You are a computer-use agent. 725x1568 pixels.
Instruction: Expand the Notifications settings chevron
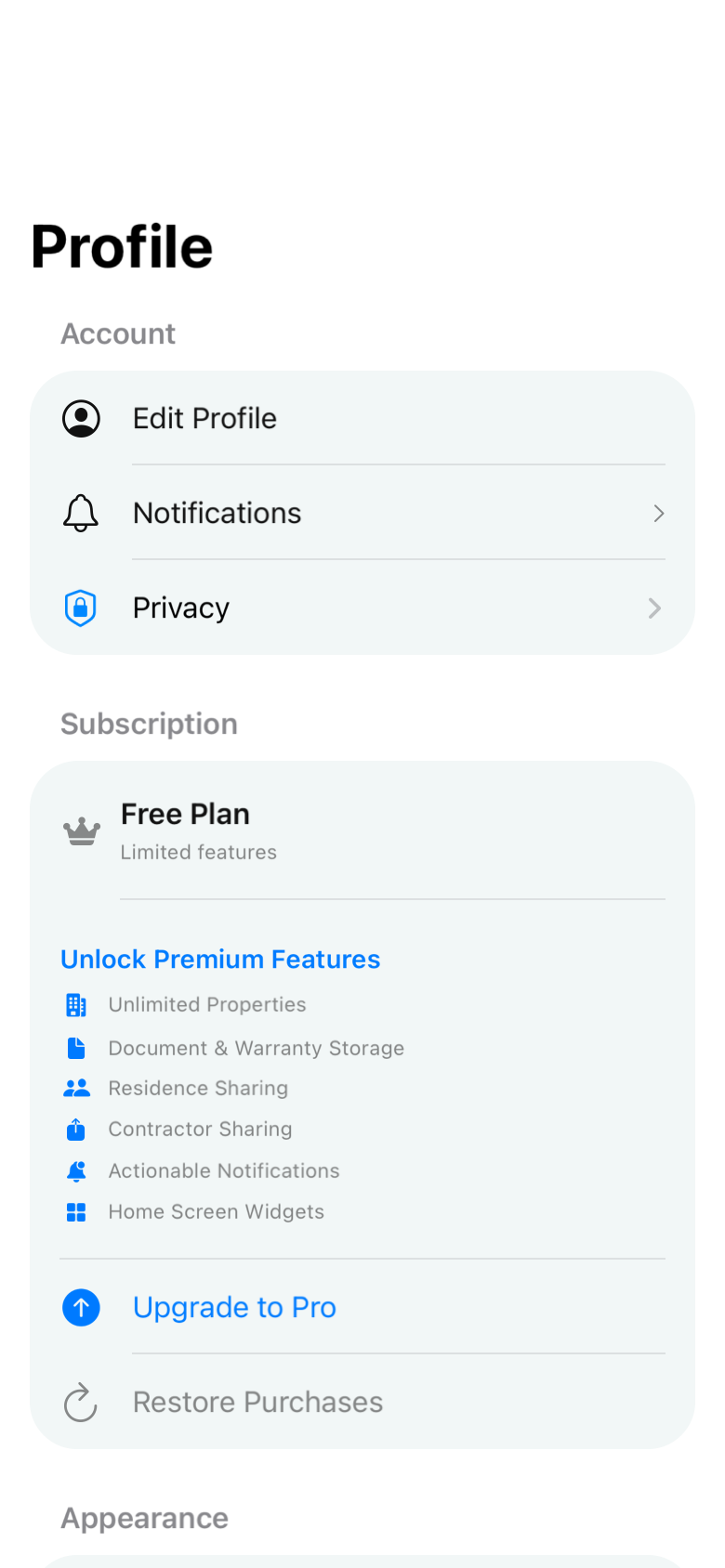[x=658, y=513]
